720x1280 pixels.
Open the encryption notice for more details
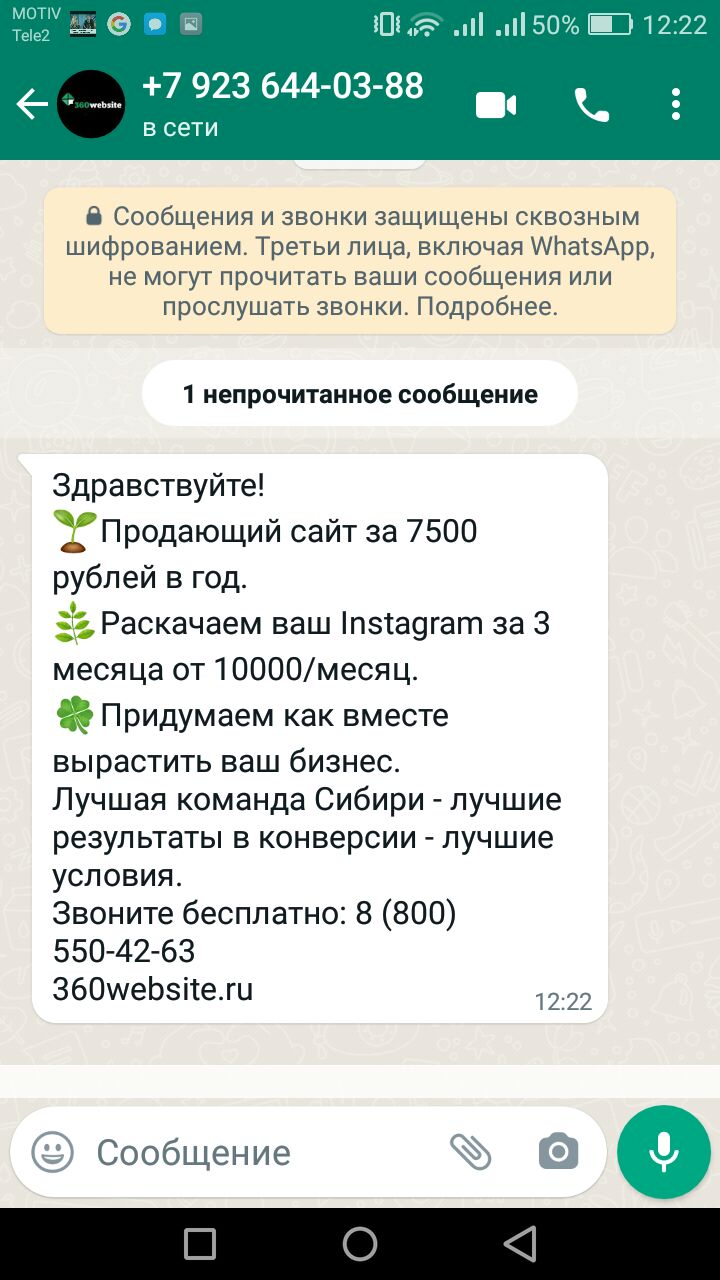pyautogui.click(x=360, y=261)
